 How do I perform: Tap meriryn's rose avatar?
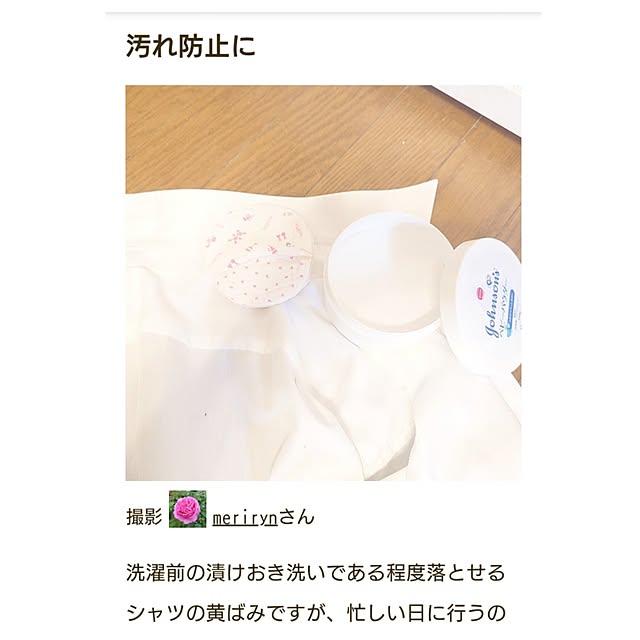pos(188,510)
